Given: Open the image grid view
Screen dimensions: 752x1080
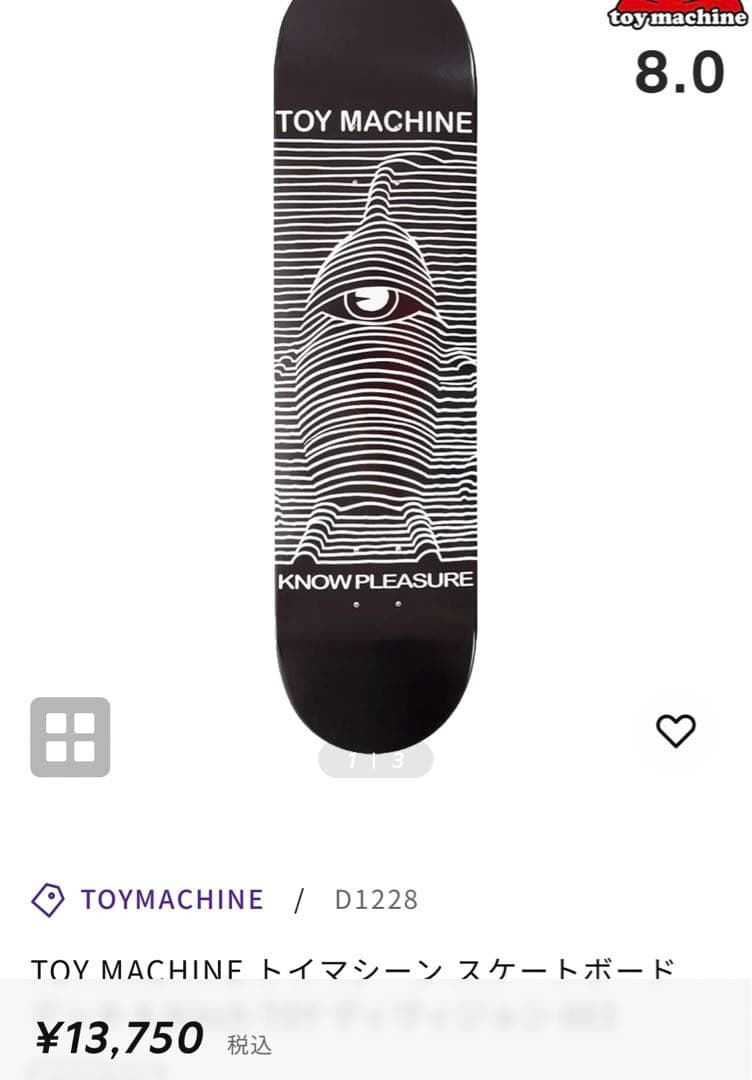Looking at the screenshot, I should click(x=70, y=737).
